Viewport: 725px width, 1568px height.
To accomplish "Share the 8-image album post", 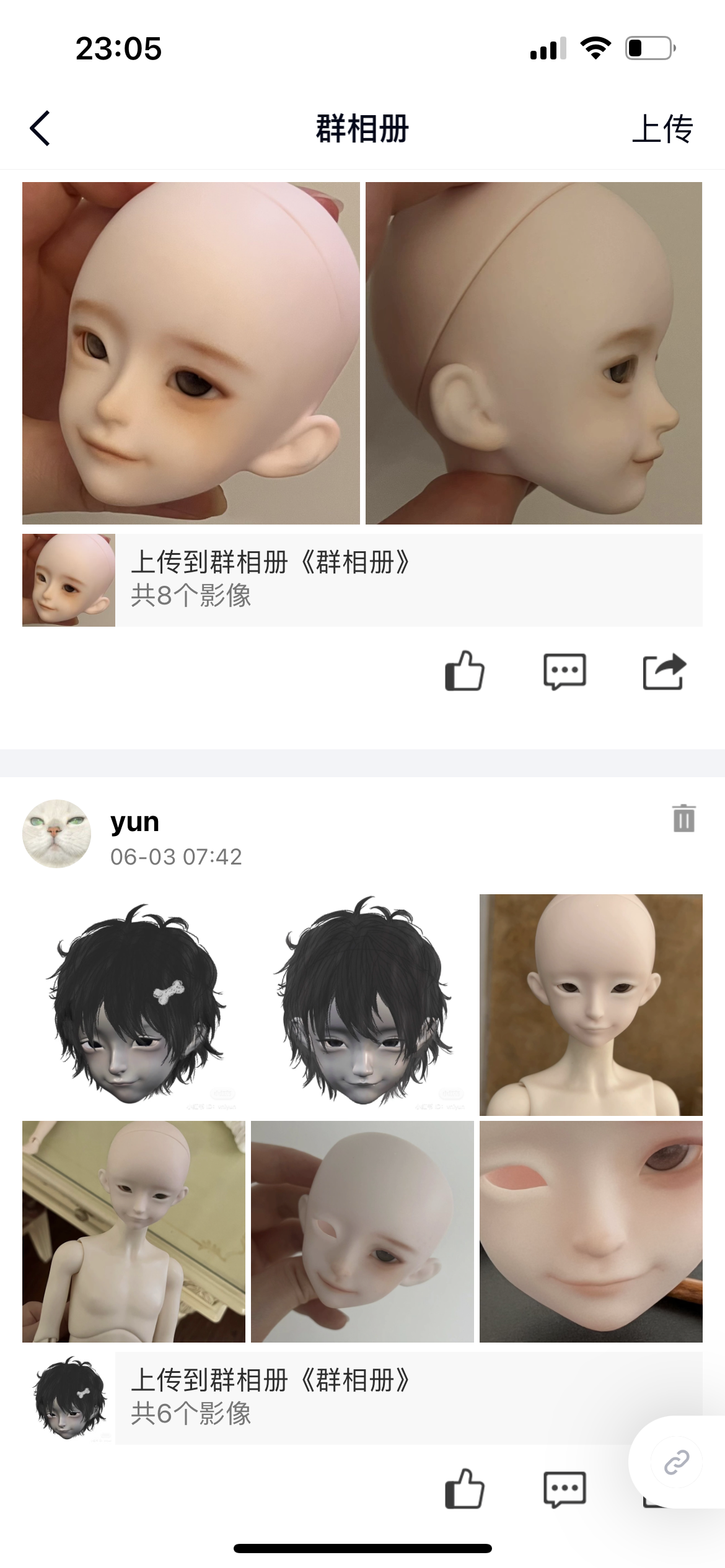I will pyautogui.click(x=664, y=671).
